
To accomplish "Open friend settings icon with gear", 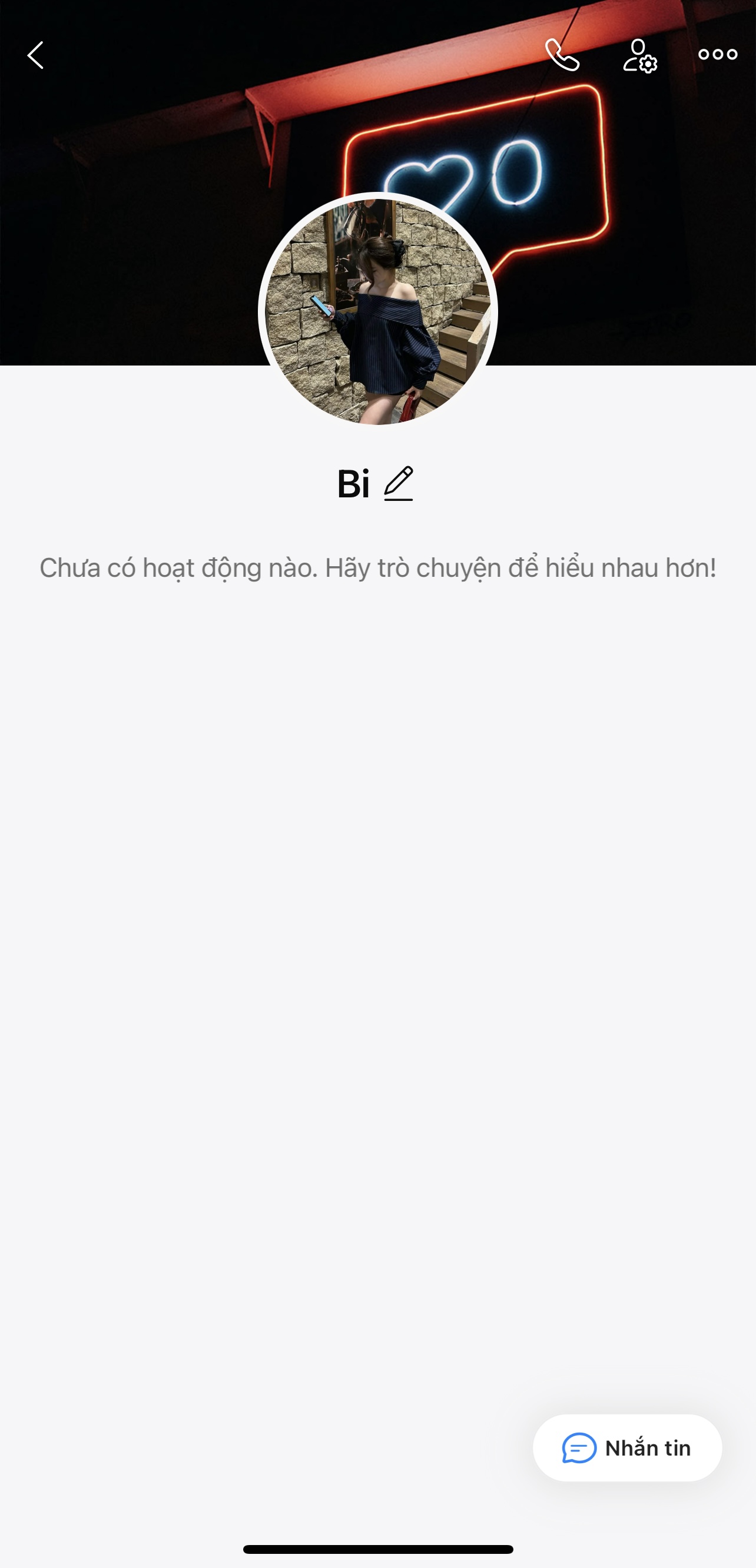I will [x=639, y=55].
